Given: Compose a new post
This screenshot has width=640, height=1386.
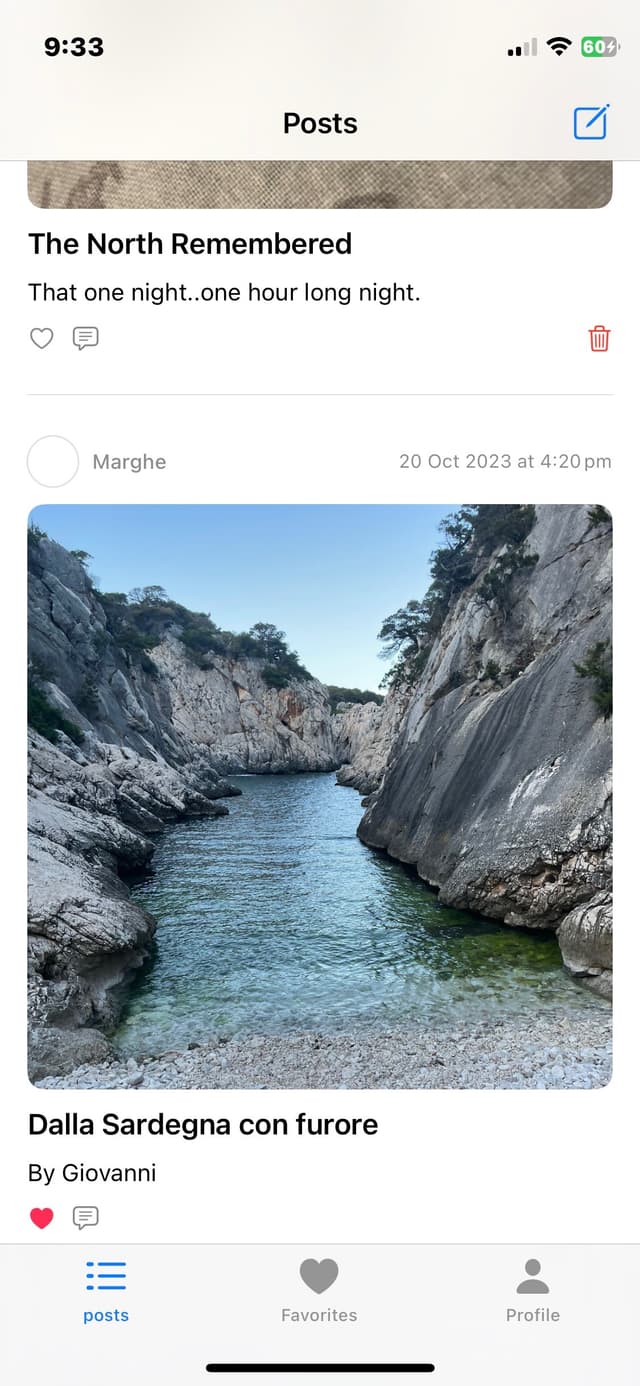Looking at the screenshot, I should [x=591, y=122].
